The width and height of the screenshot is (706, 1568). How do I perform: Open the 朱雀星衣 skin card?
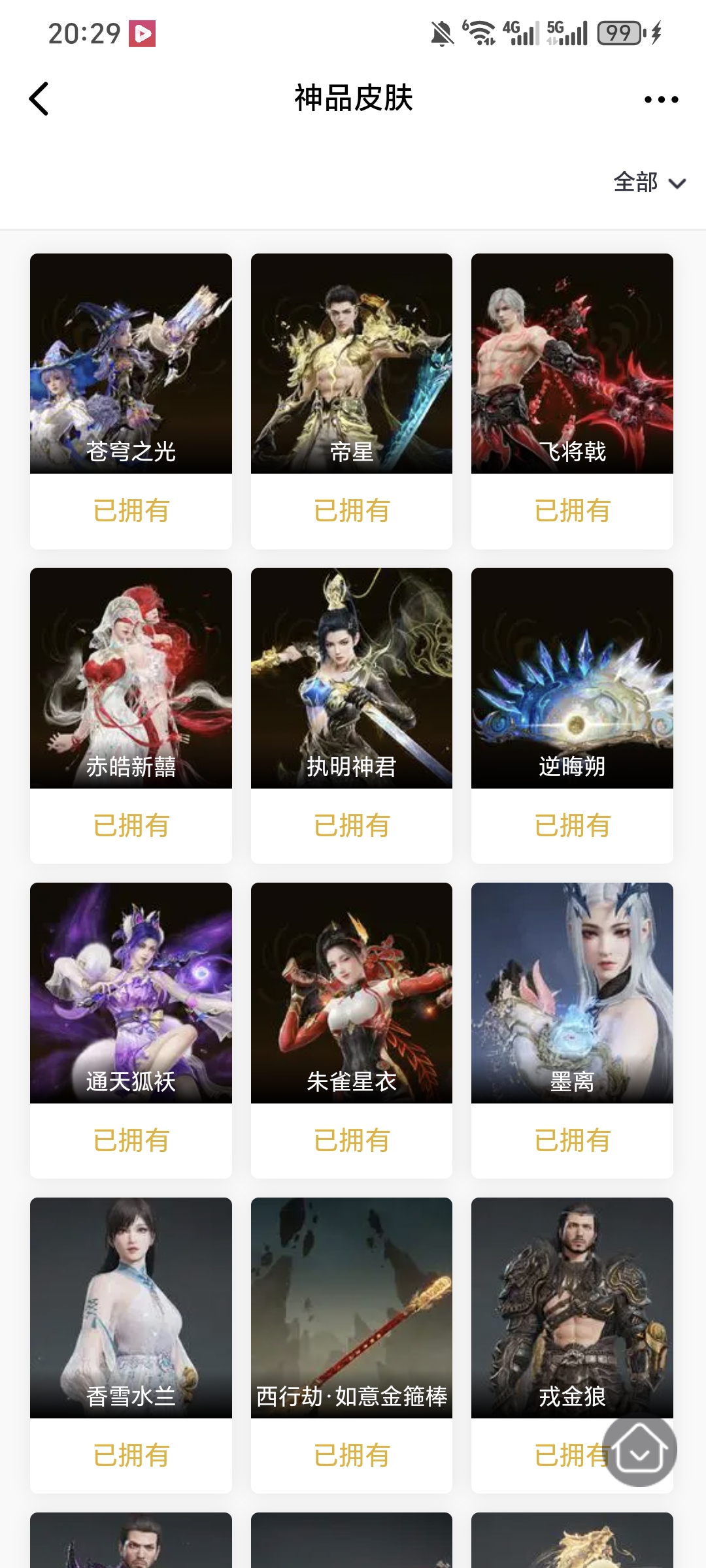click(x=352, y=993)
